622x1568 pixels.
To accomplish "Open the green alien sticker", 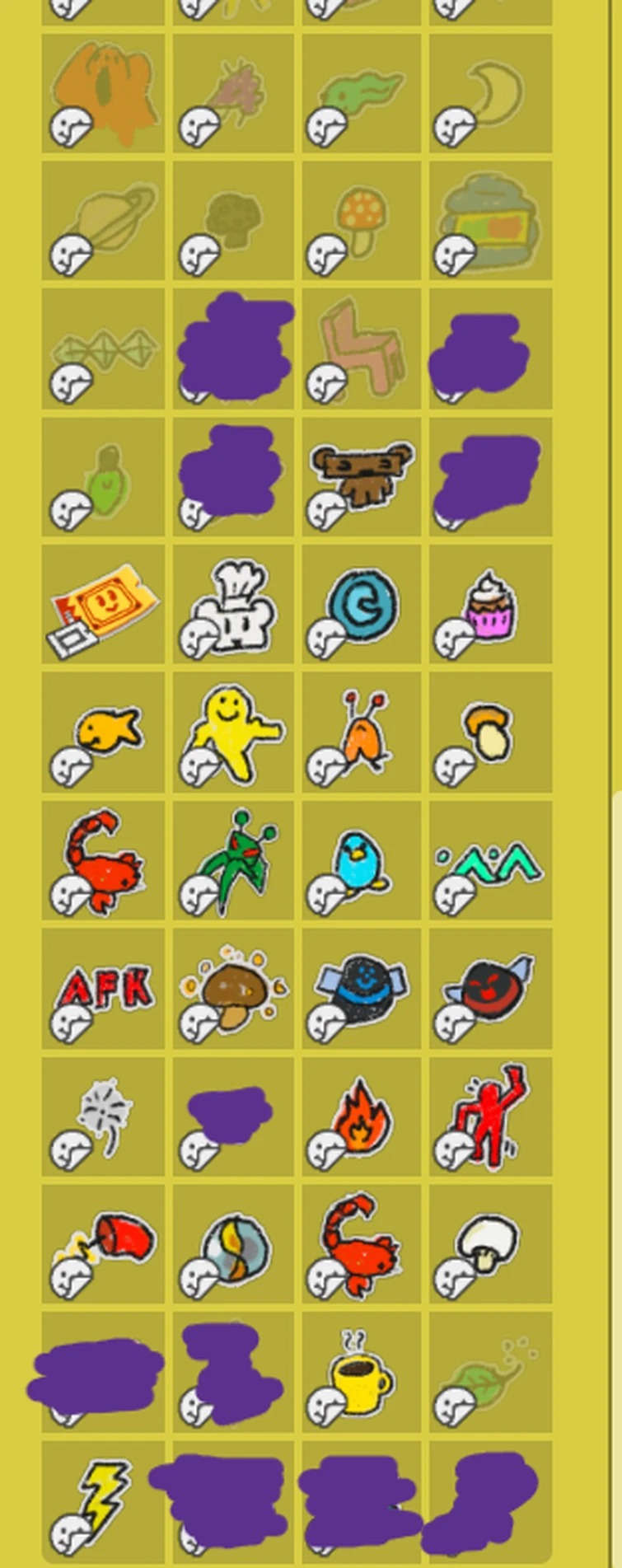I will click(x=233, y=861).
